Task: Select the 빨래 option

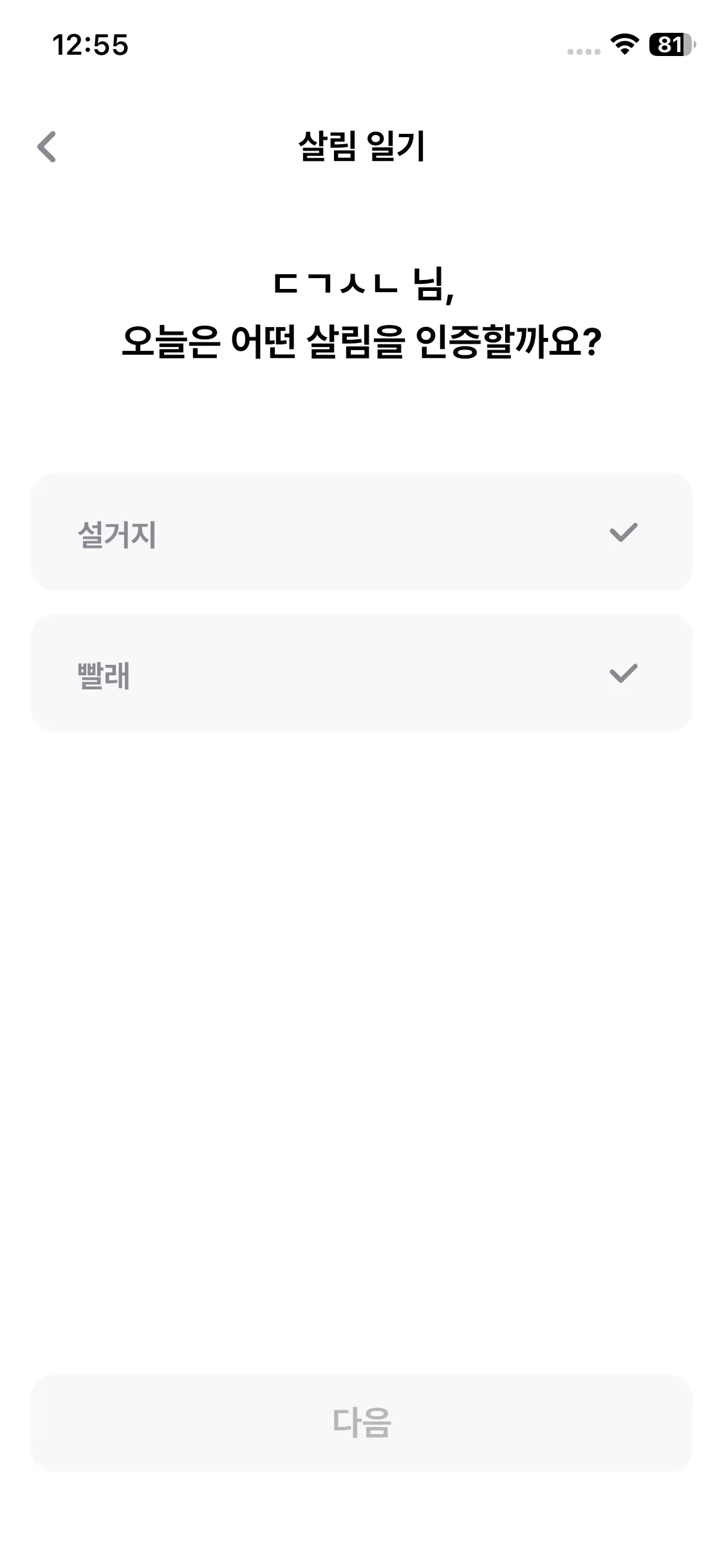Action: 362,673
